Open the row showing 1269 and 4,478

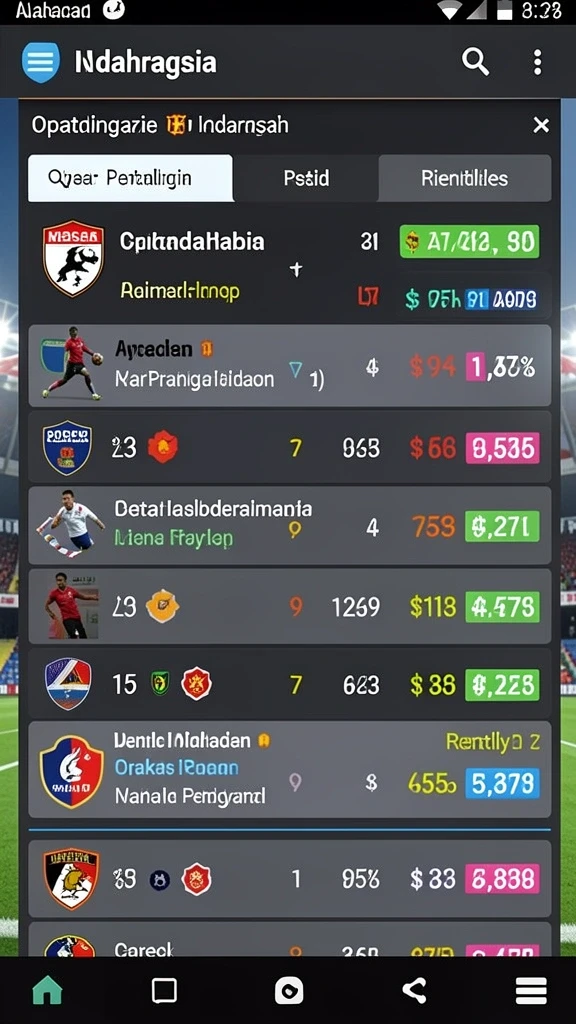(289, 606)
